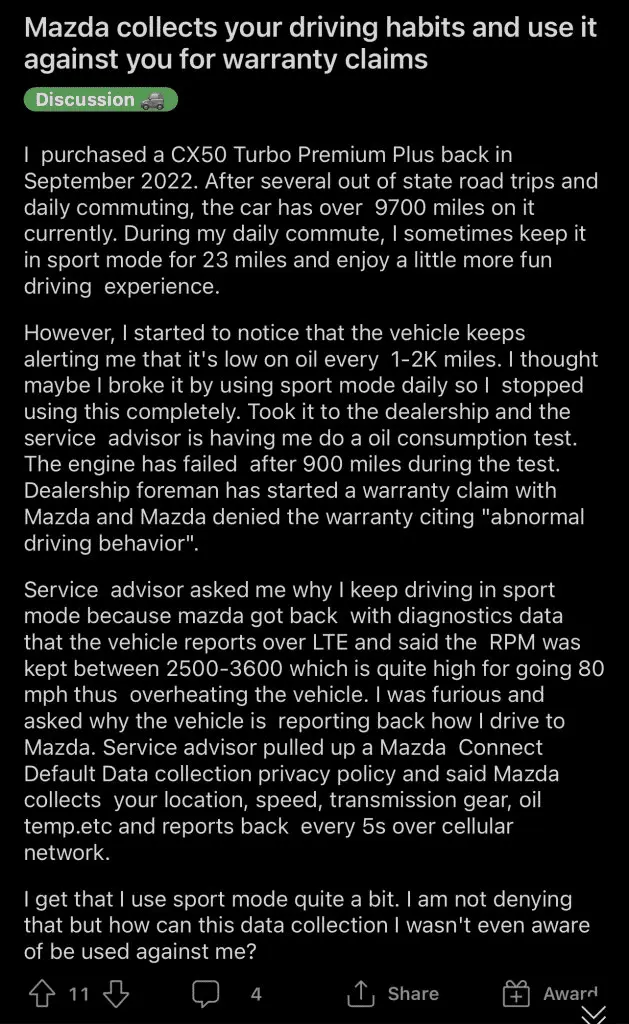Tap the Discussion flair tag
Screen dimensions: 629x1024
click(x=100, y=100)
